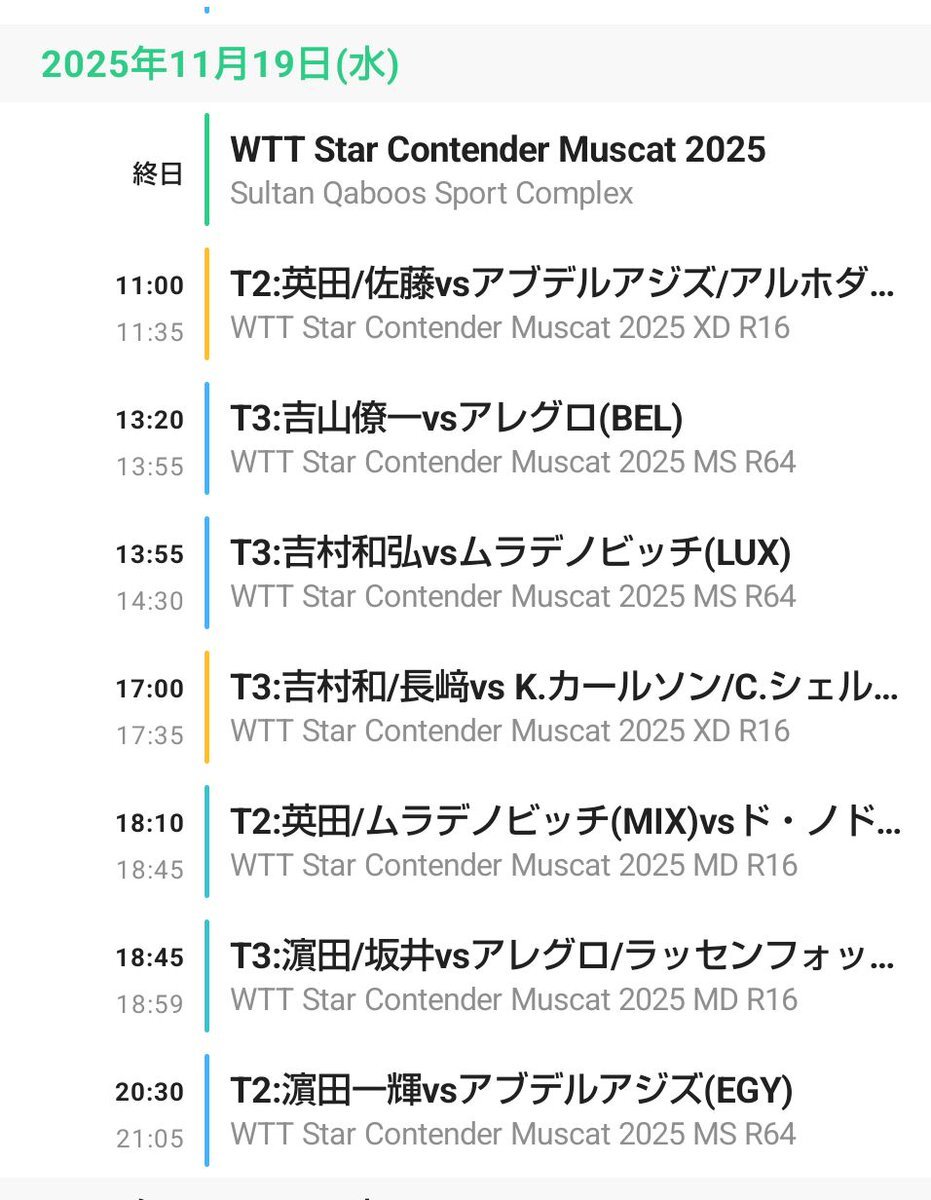Open 濵田一輝 vs アブデルアジズ(EGY) event
This screenshot has width=931, height=1200.
click(x=512, y=1111)
